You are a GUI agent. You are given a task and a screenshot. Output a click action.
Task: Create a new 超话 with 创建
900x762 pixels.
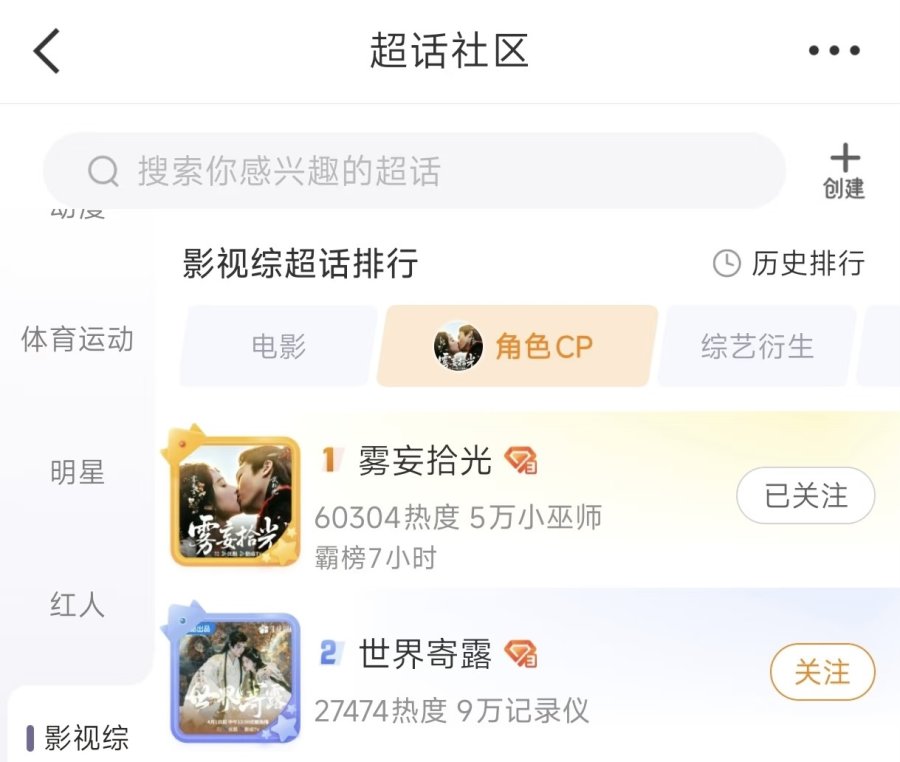(843, 172)
